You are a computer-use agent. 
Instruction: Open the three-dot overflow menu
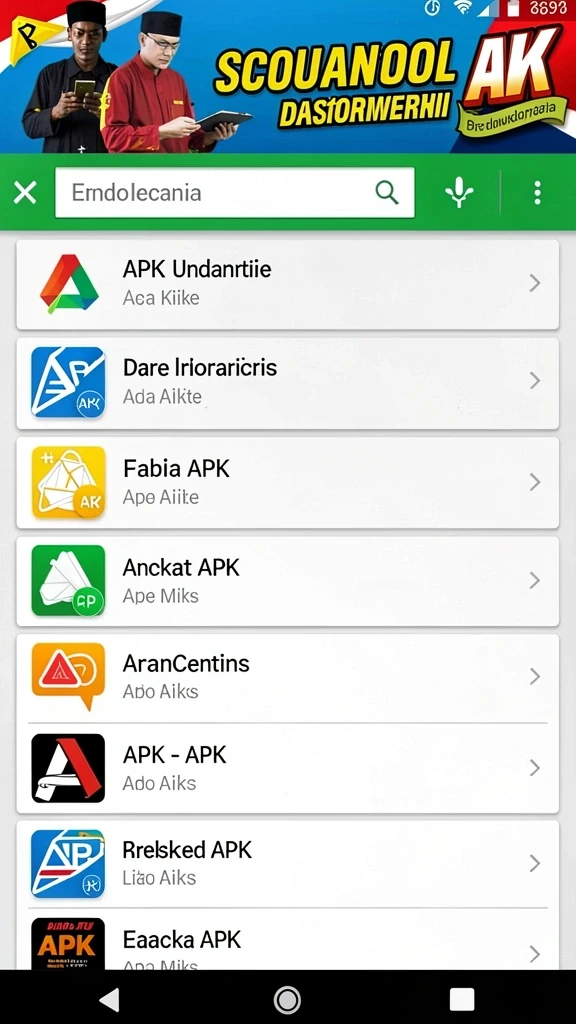click(x=537, y=193)
